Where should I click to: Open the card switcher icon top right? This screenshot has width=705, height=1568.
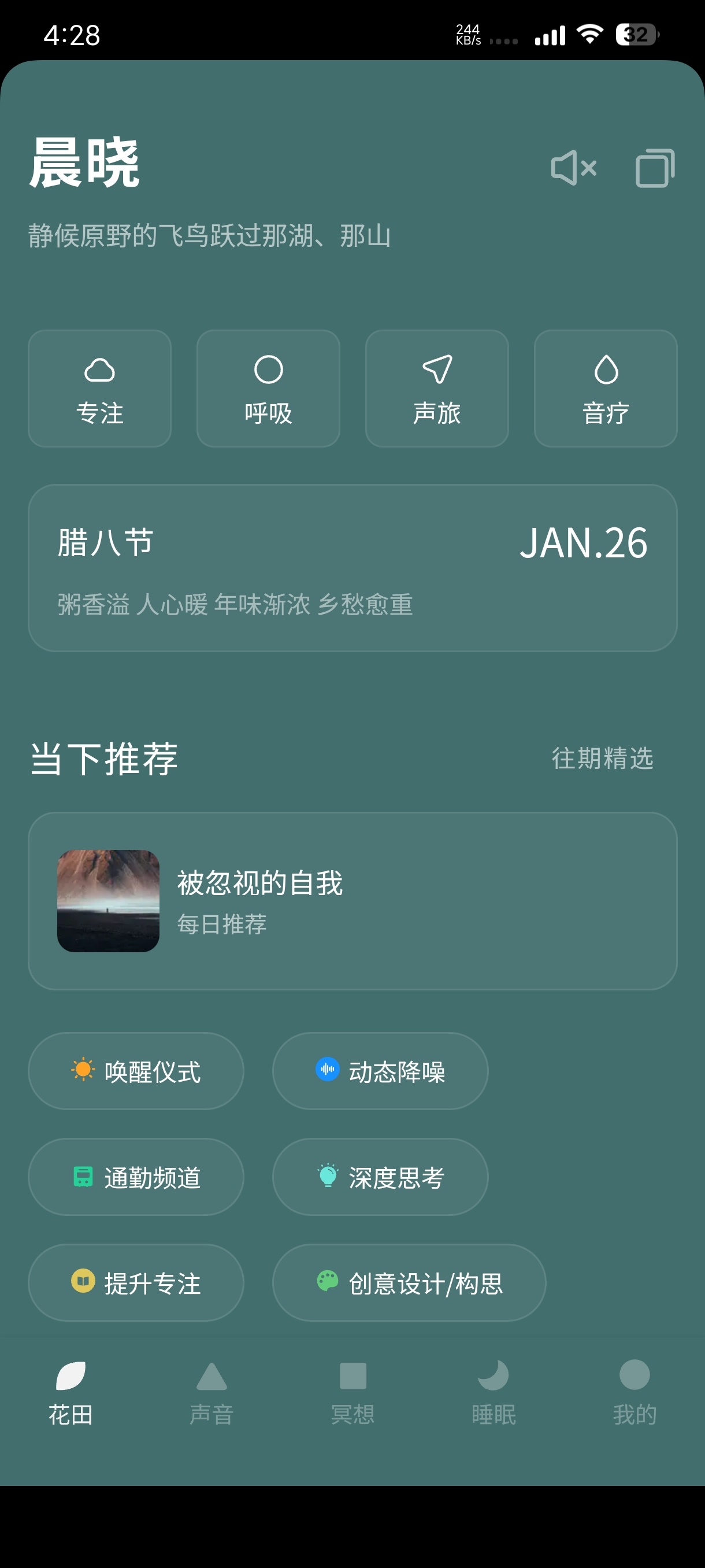pyautogui.click(x=657, y=169)
